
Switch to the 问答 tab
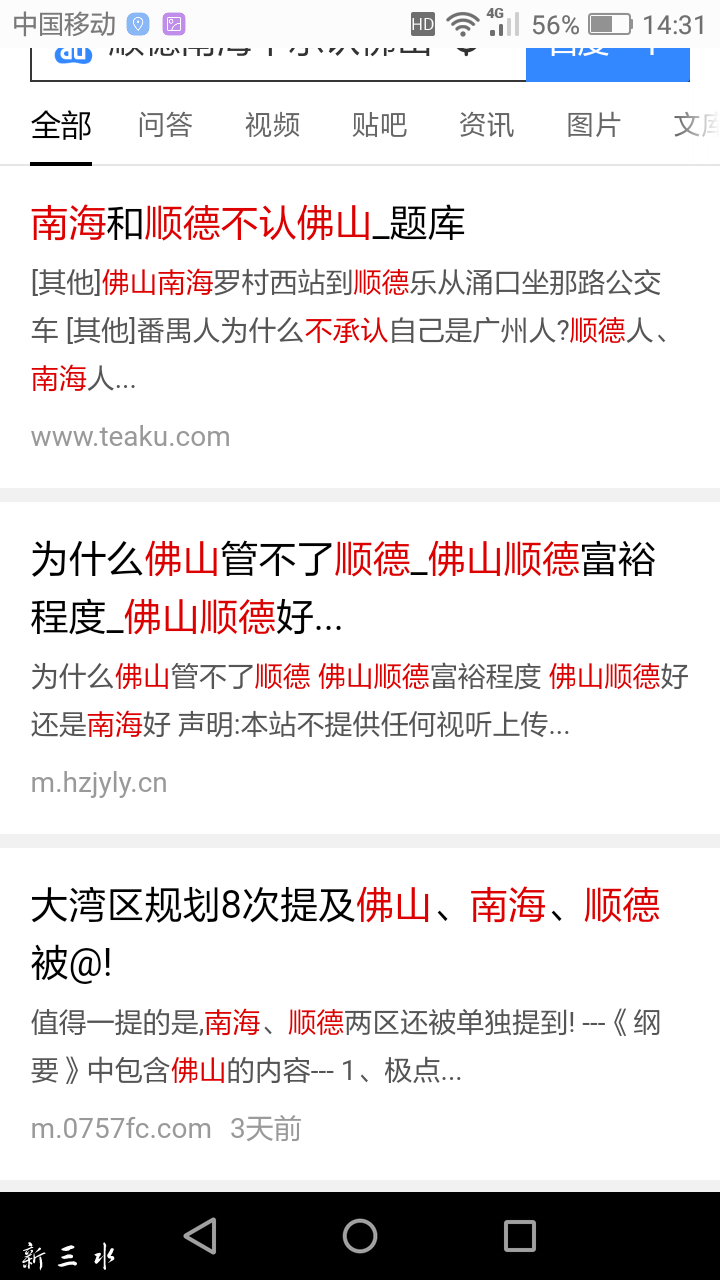coord(165,125)
